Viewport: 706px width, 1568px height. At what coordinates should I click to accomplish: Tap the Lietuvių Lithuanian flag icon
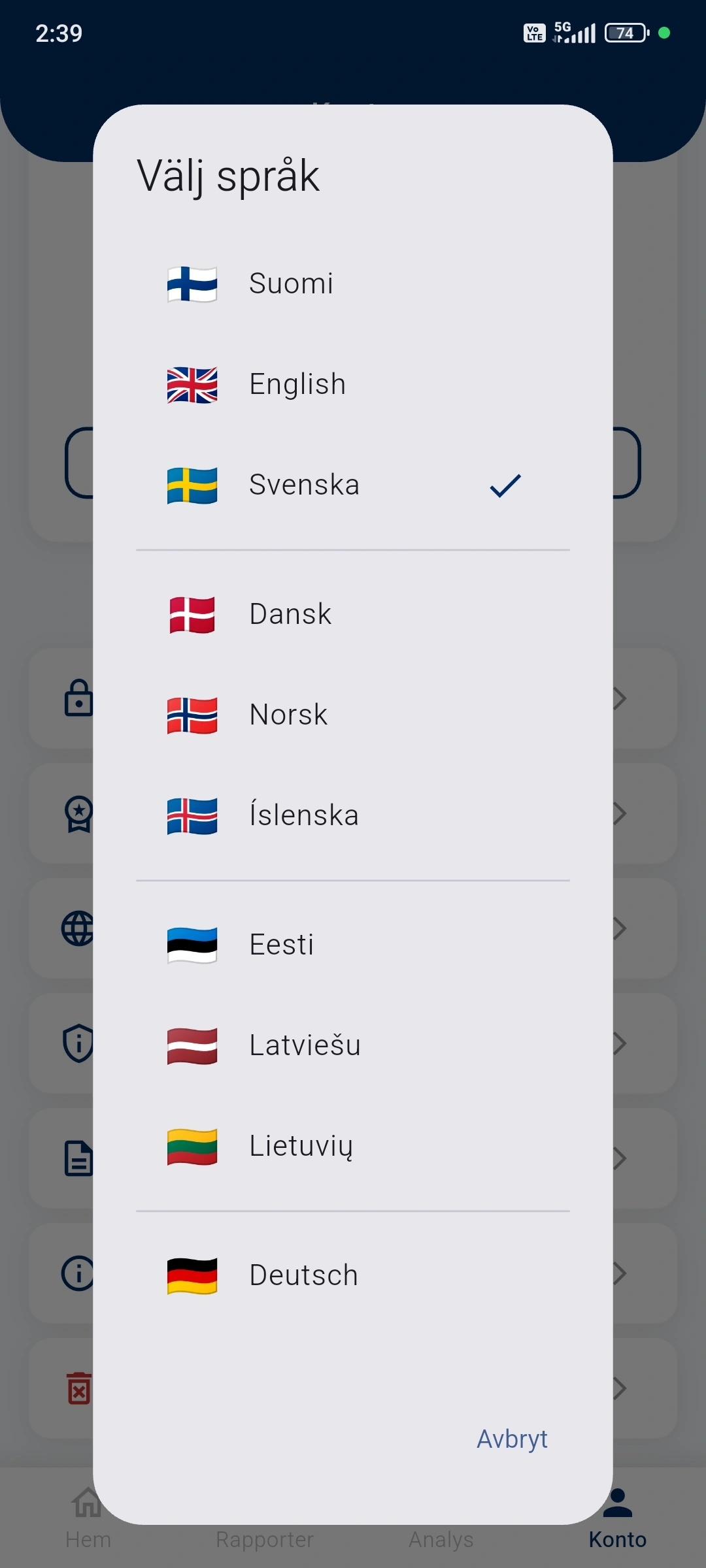(192, 1145)
